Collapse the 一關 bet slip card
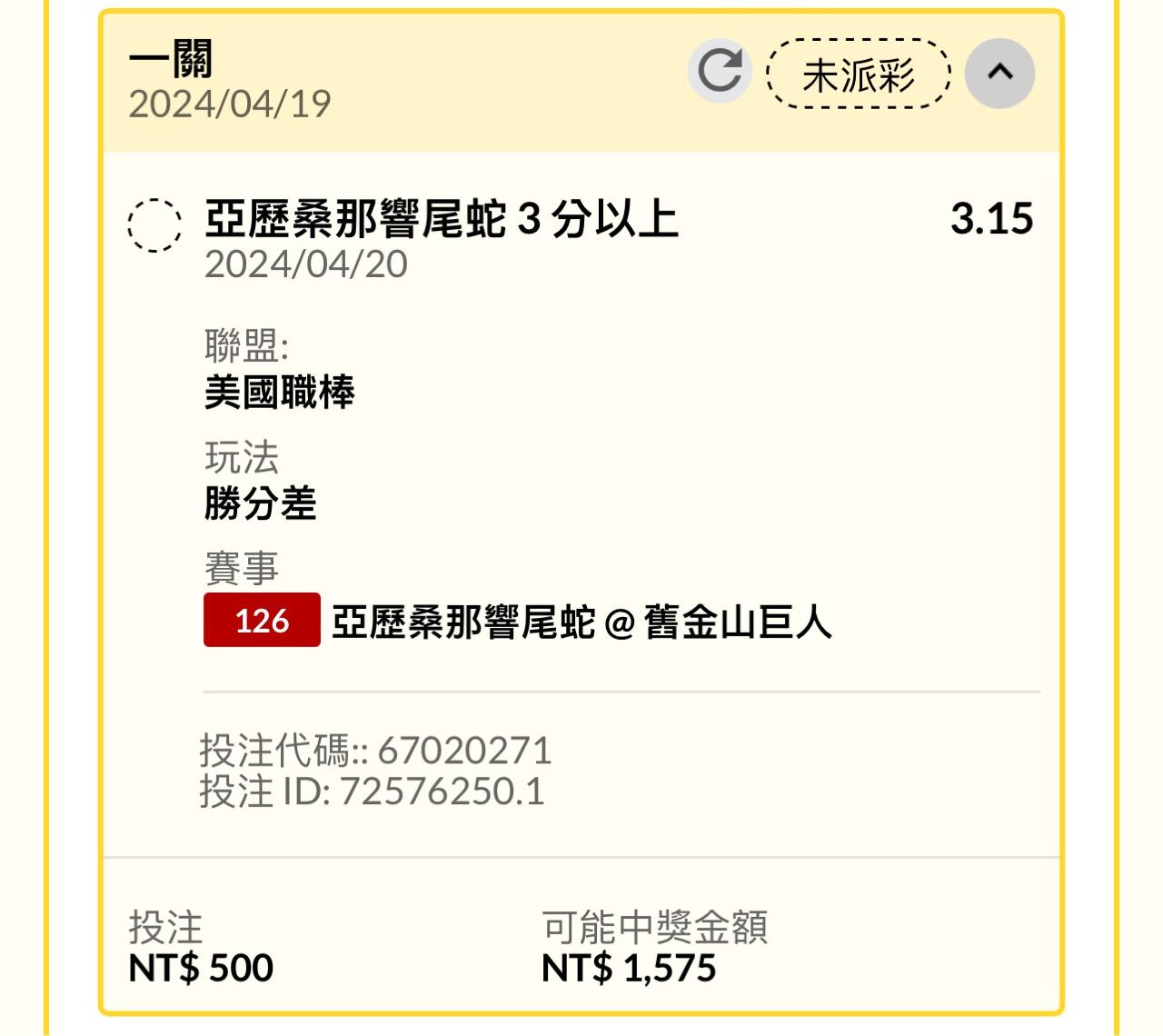This screenshot has width=1163, height=1036. coord(999,73)
